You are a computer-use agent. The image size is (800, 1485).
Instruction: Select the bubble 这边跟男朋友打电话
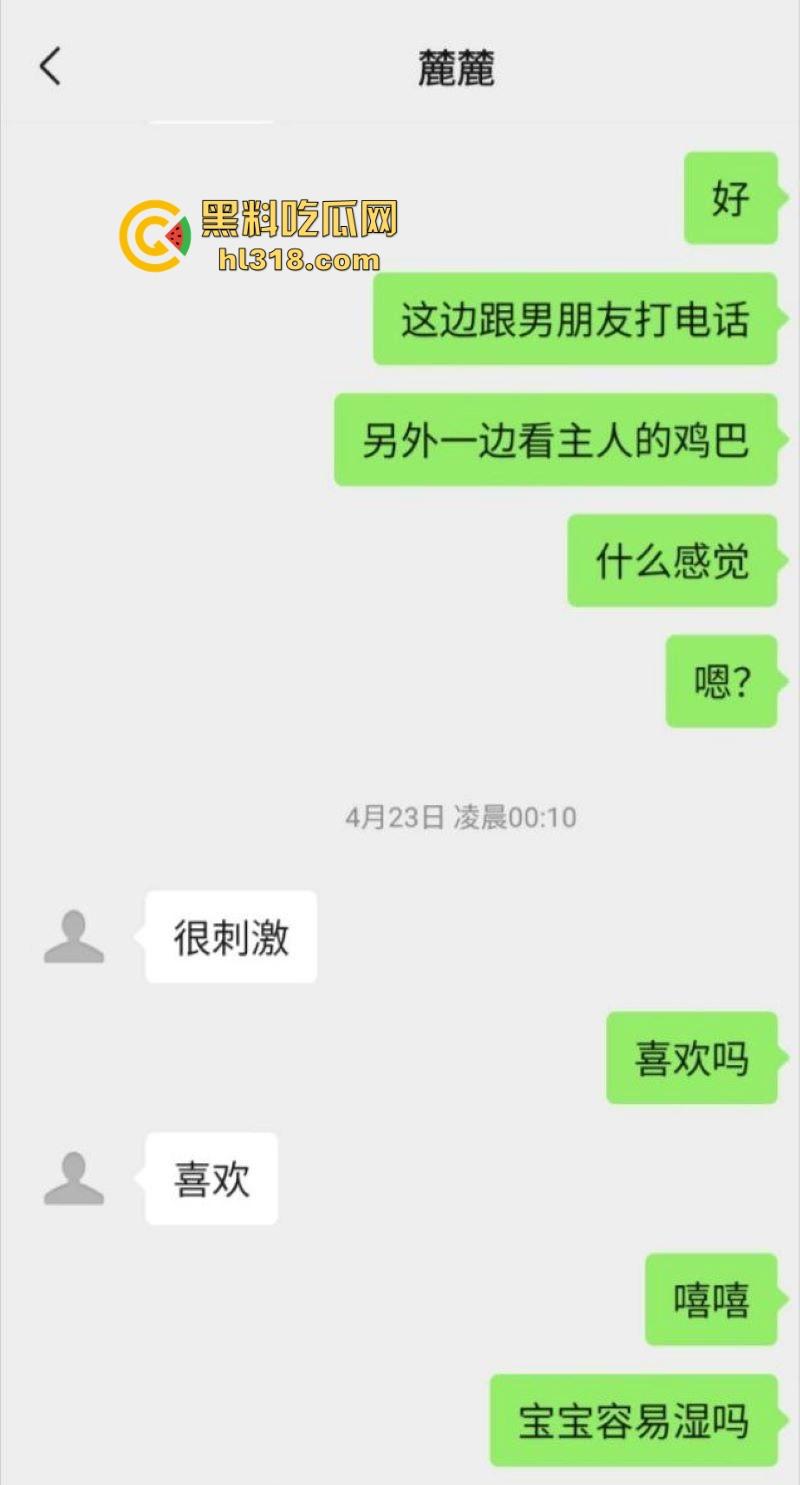coord(577,320)
